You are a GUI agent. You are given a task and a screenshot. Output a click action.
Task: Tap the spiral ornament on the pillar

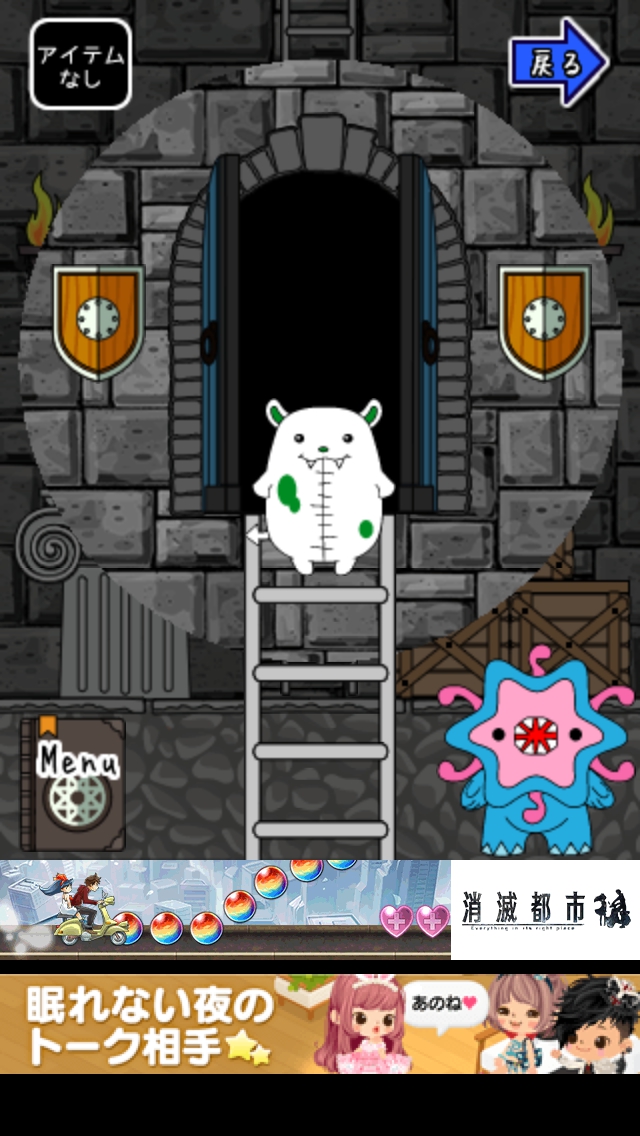point(47,542)
